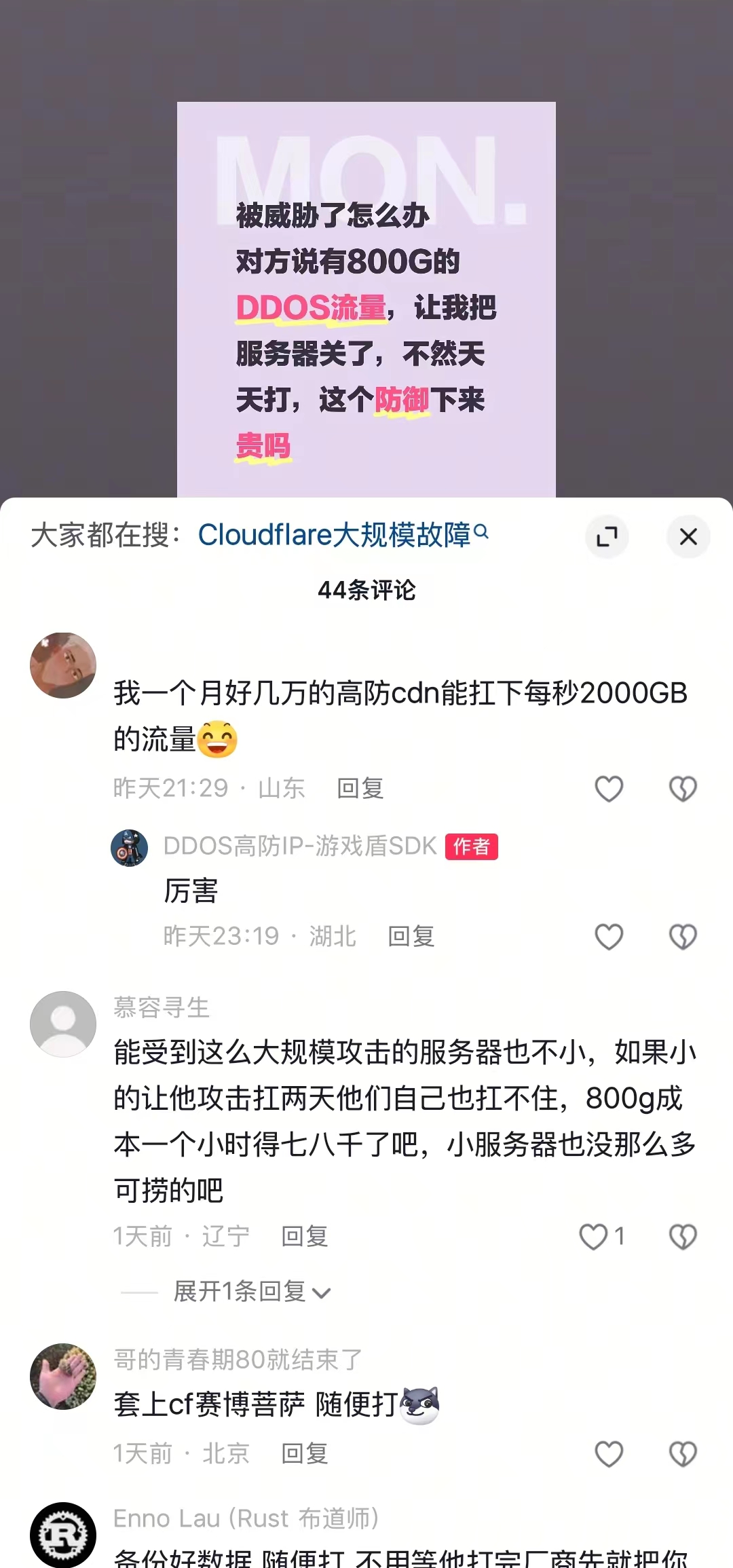Dislike 慕容寻生's comment

click(683, 1237)
